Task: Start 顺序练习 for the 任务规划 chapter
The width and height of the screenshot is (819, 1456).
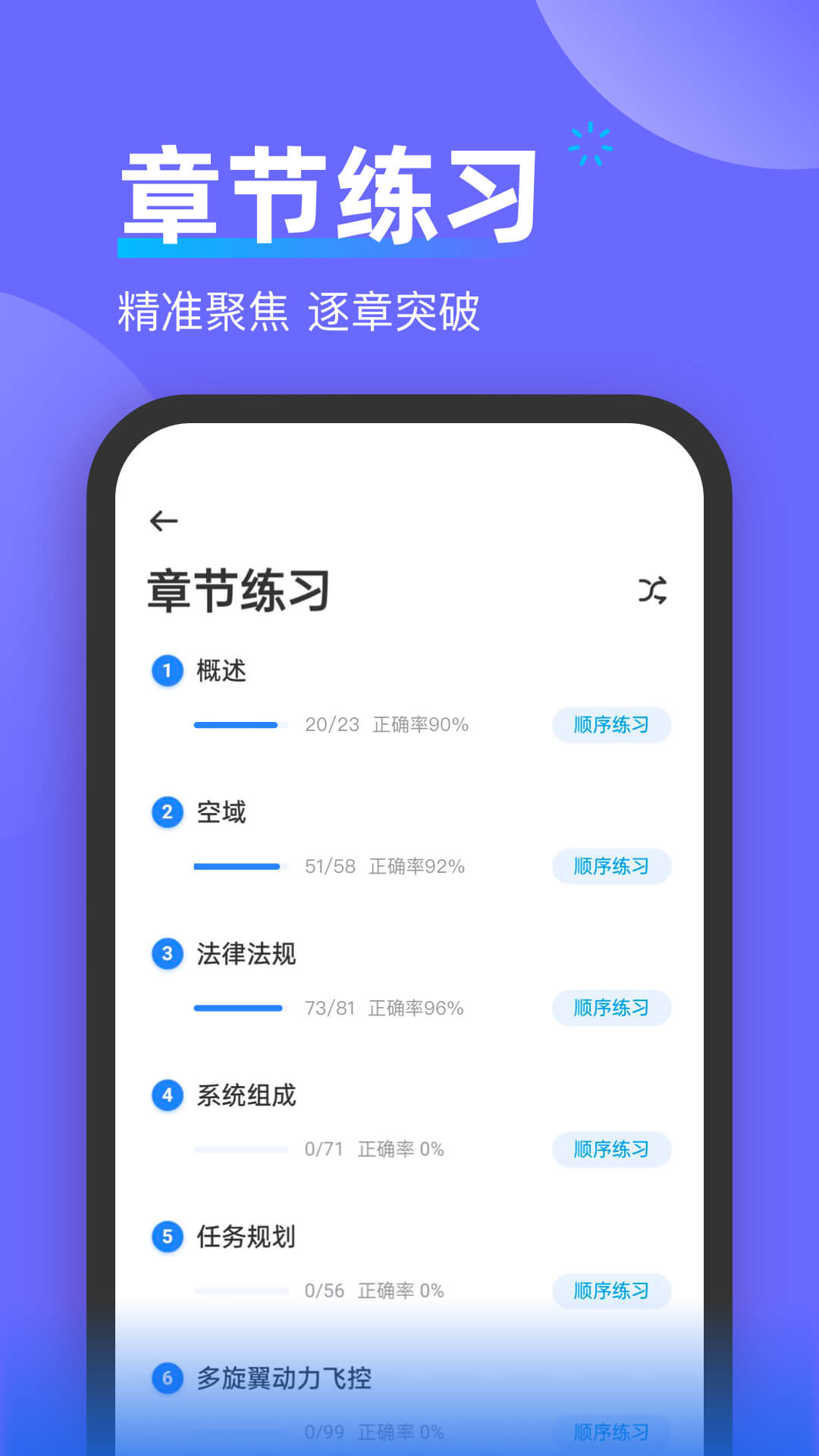Action: coord(611,1291)
